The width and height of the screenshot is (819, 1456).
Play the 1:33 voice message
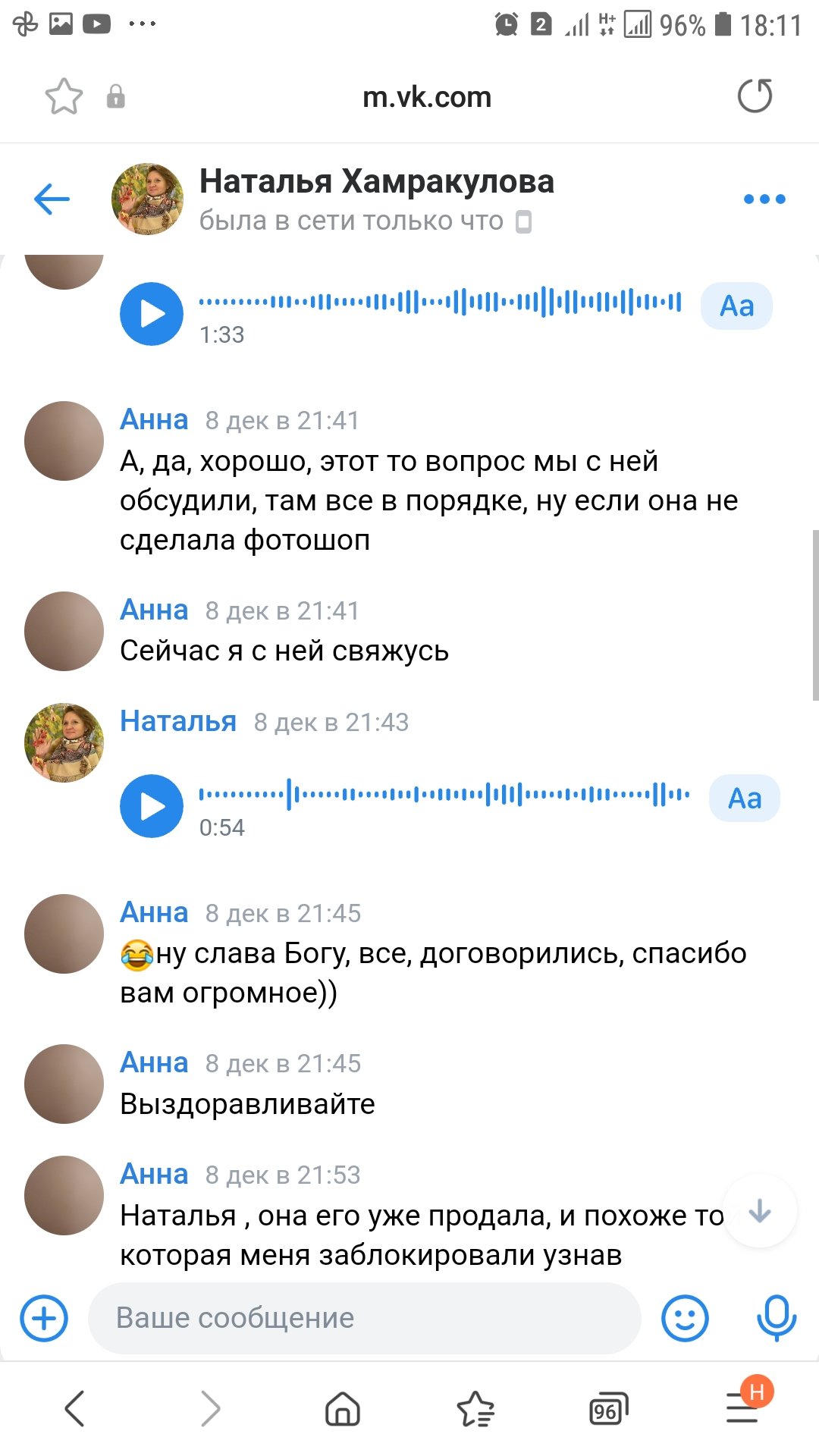152,314
